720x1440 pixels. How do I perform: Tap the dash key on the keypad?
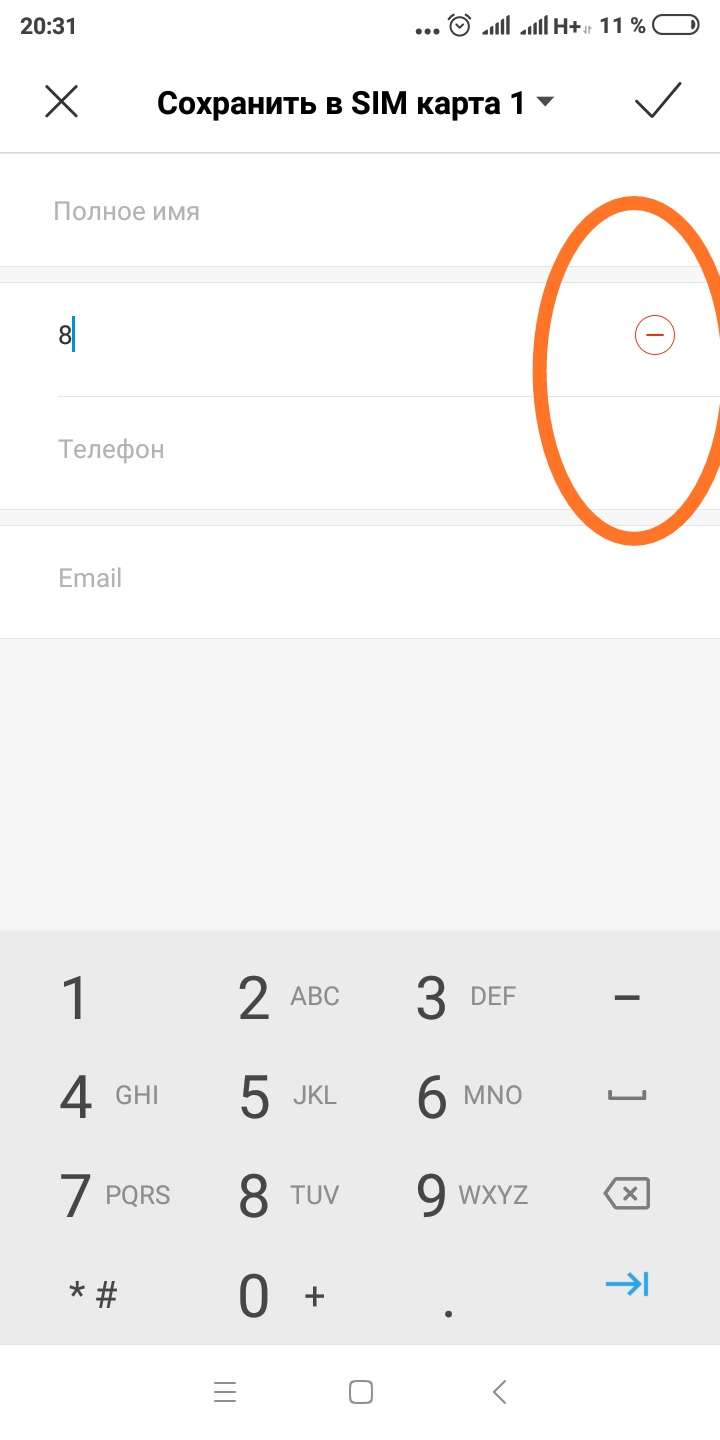pos(627,997)
